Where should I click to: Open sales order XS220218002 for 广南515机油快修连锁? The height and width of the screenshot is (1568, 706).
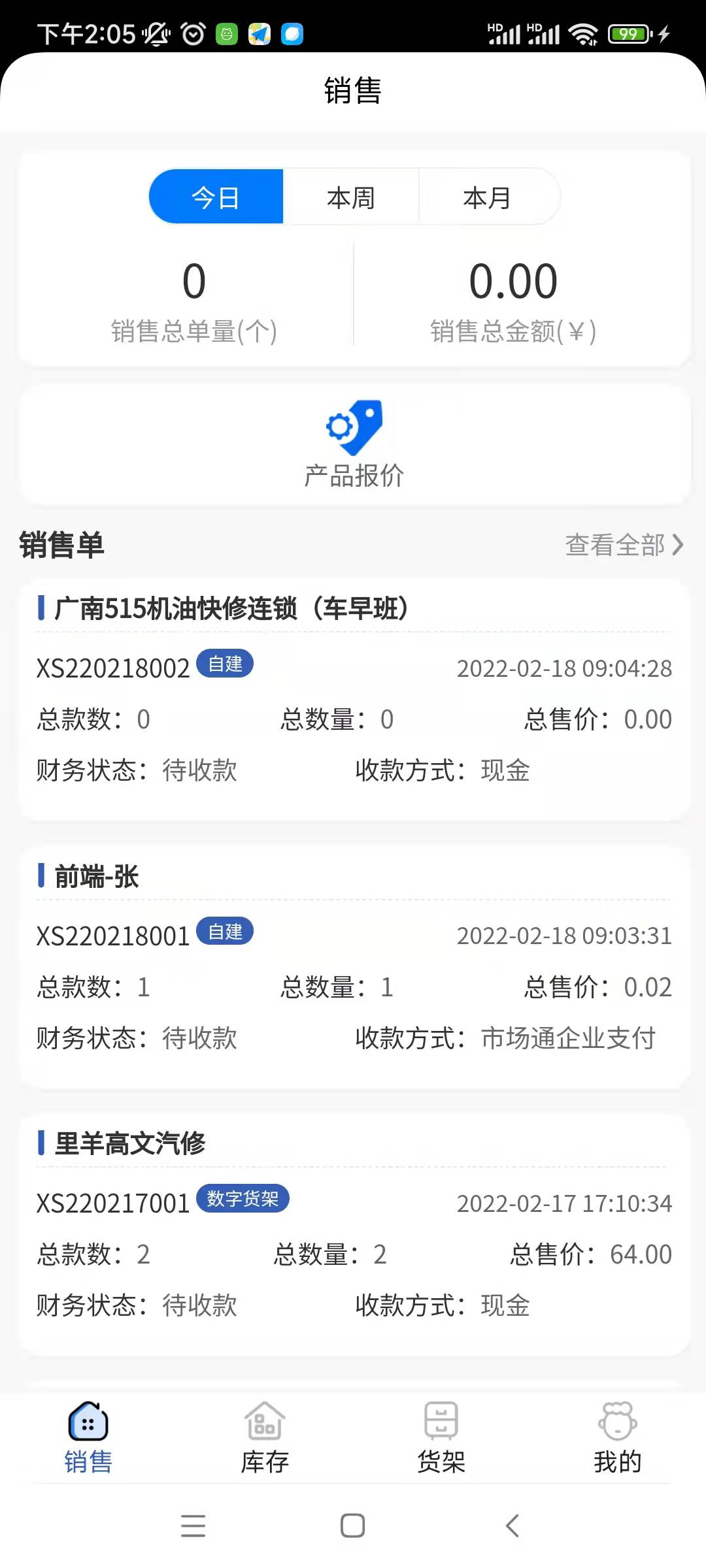click(x=354, y=699)
